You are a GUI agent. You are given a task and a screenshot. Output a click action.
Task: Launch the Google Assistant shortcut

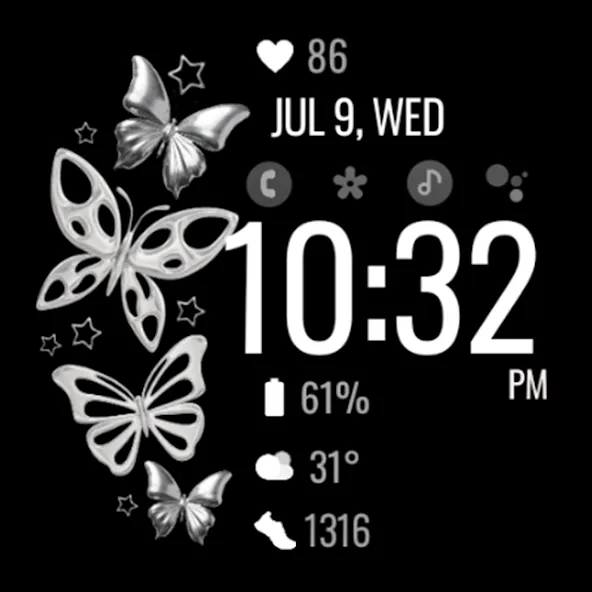pyautogui.click(x=507, y=183)
